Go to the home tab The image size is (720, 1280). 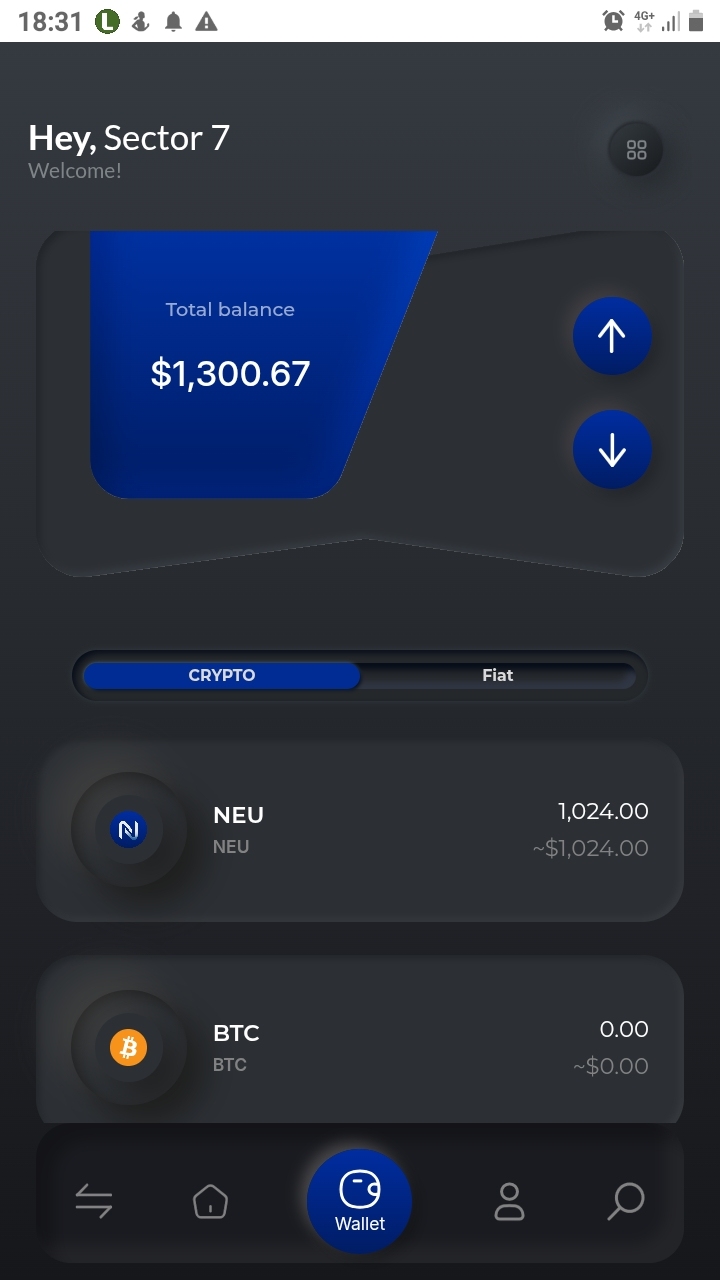210,1201
